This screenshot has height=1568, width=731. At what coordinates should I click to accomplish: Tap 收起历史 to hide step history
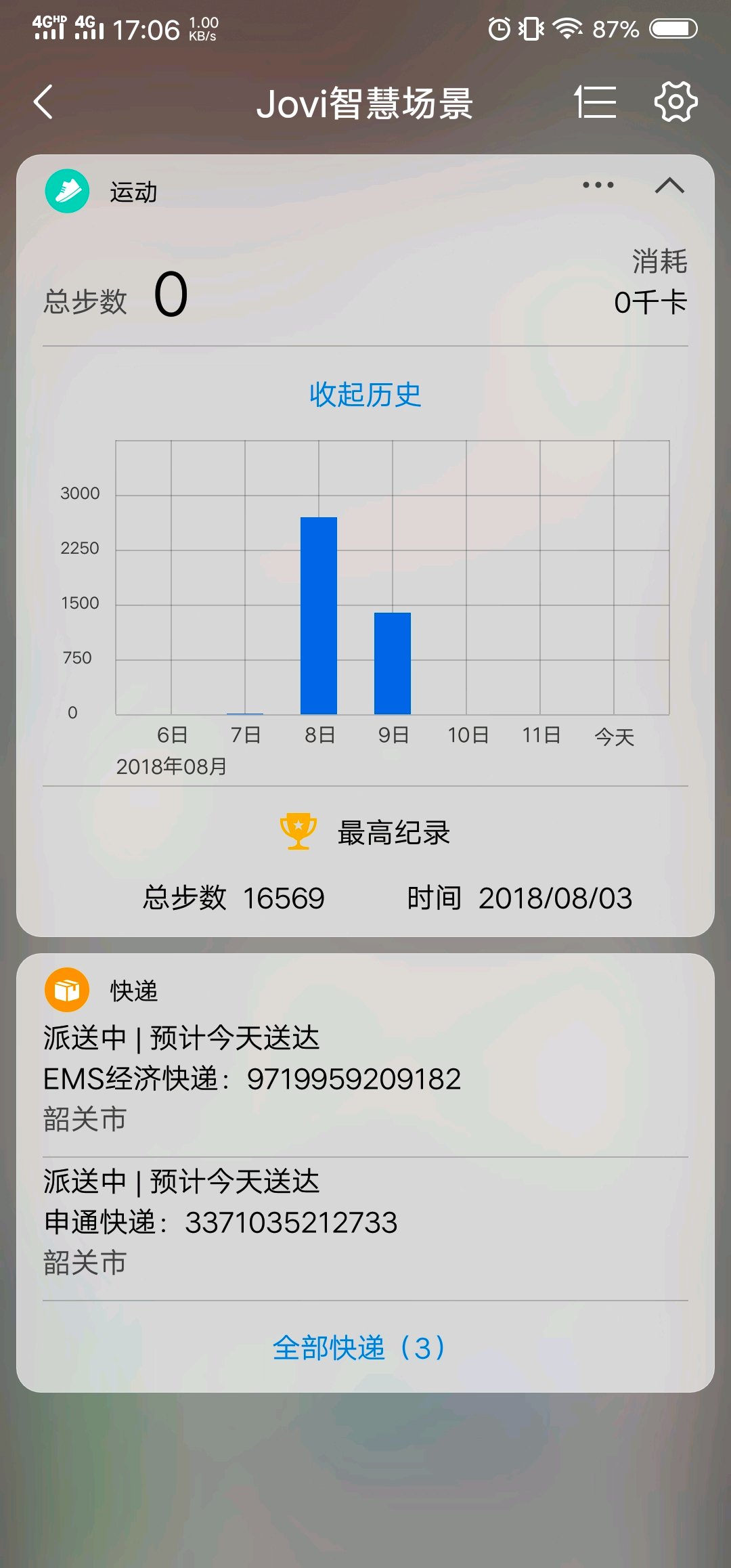pyautogui.click(x=365, y=395)
